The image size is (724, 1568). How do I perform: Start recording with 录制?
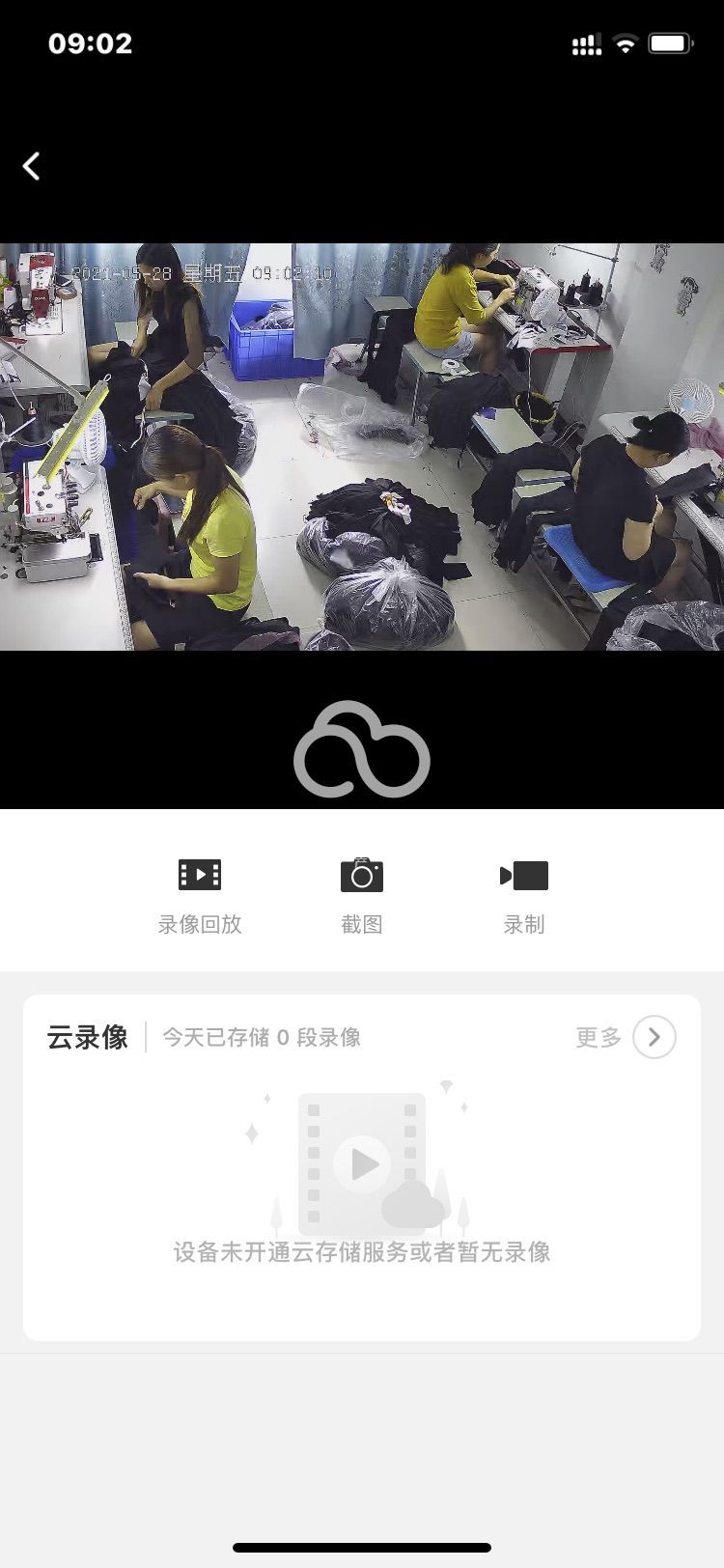point(524,894)
